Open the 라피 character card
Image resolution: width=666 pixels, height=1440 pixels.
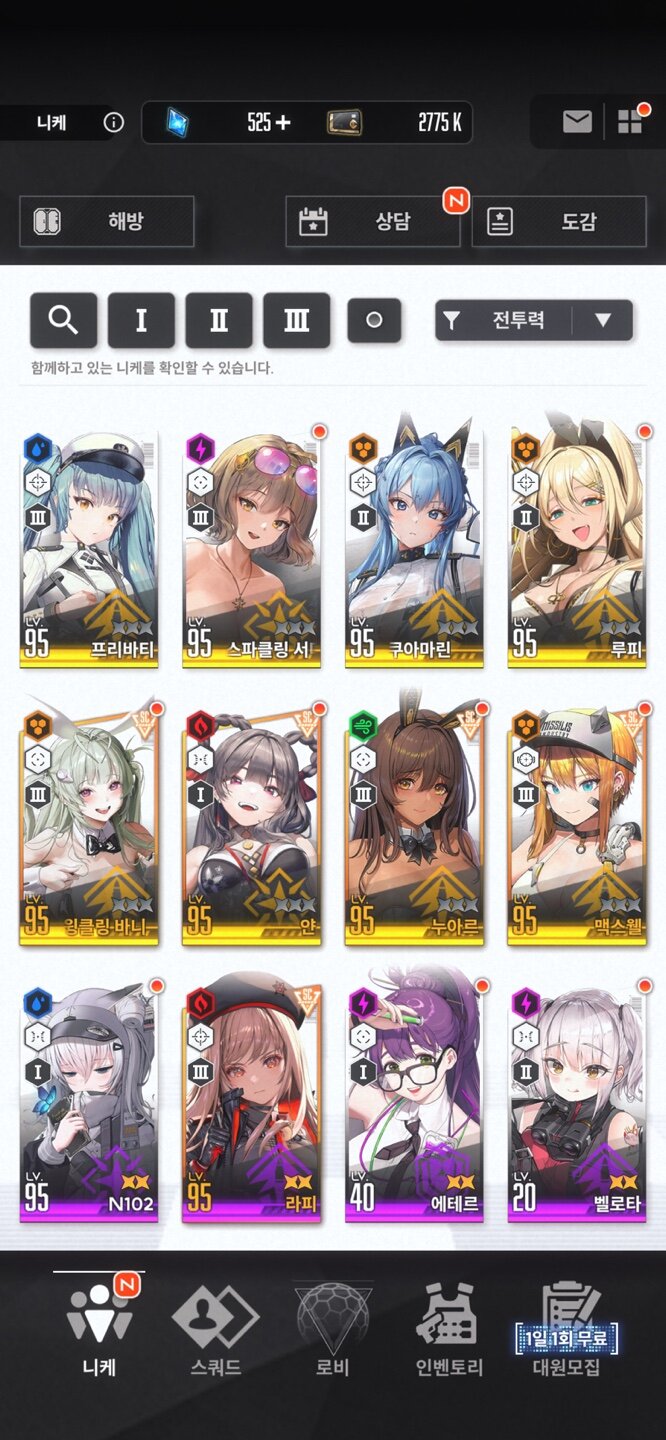[252, 1103]
